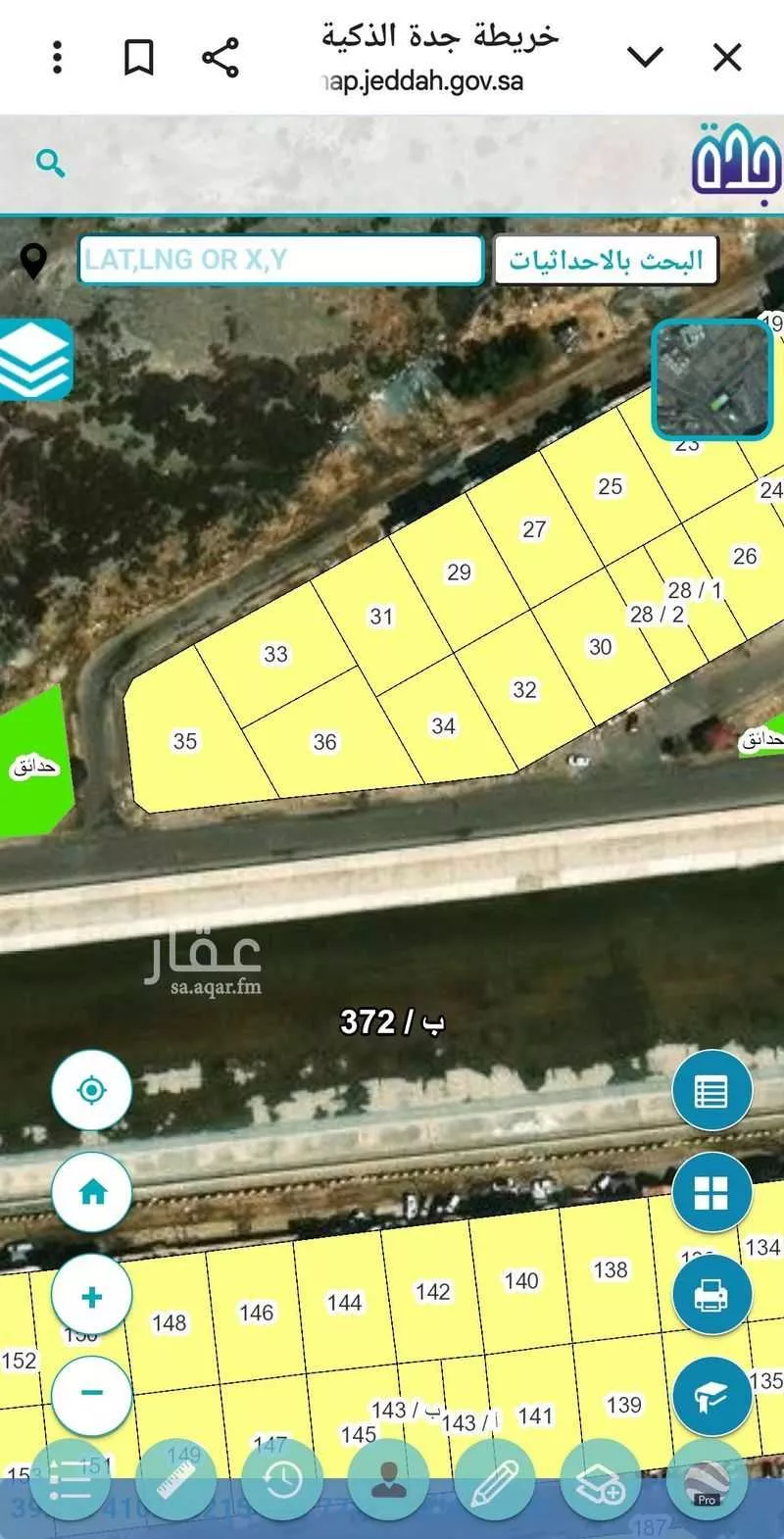Share the map page link
Viewport: 784px width, 1539px height.
tap(220, 58)
